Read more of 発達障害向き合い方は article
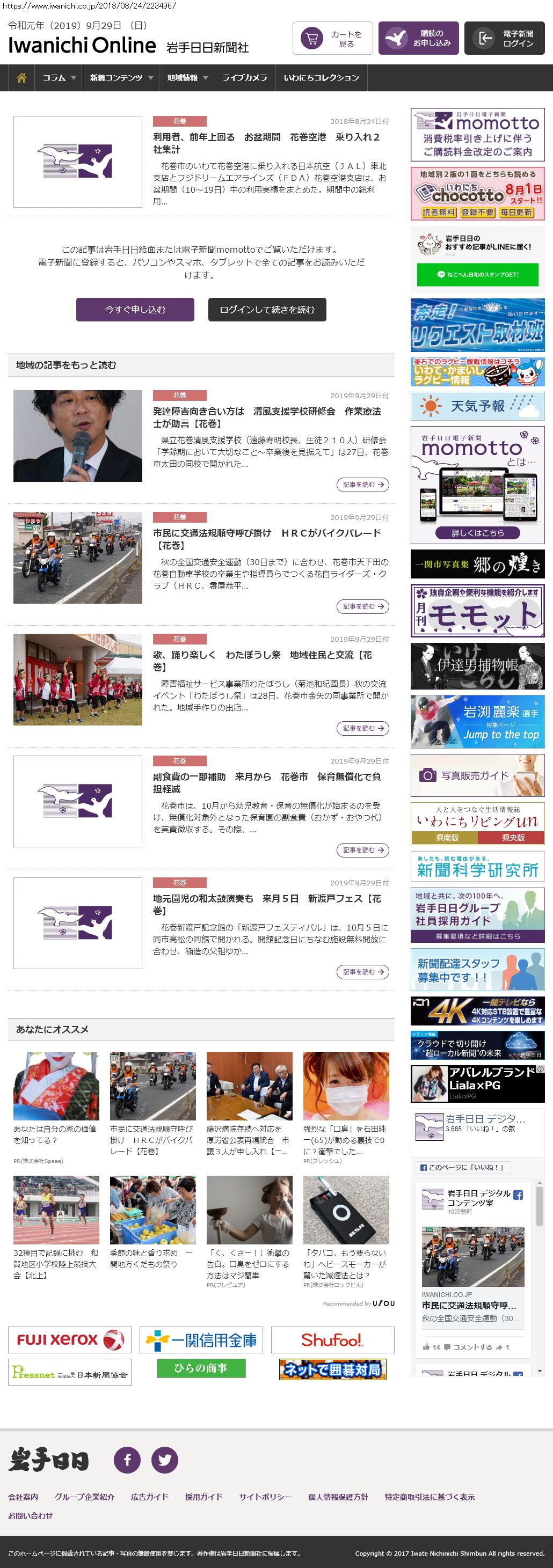The width and height of the screenshot is (553, 1568). click(x=362, y=485)
